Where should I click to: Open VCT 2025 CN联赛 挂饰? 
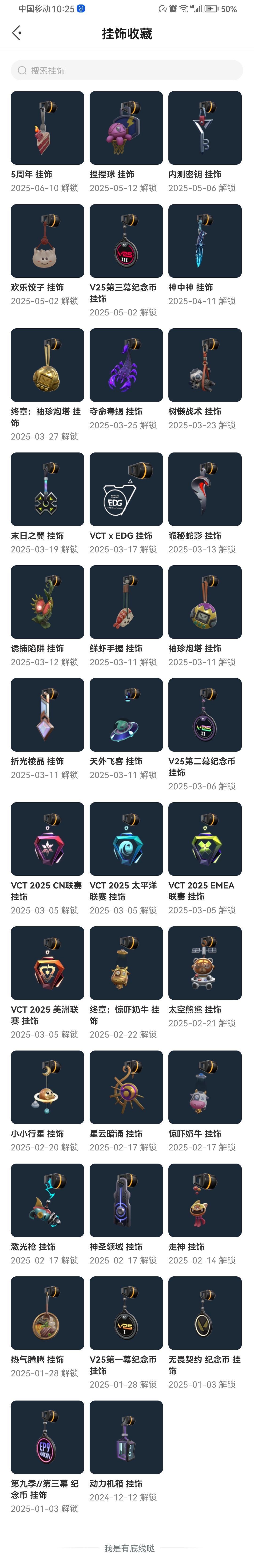(48, 839)
